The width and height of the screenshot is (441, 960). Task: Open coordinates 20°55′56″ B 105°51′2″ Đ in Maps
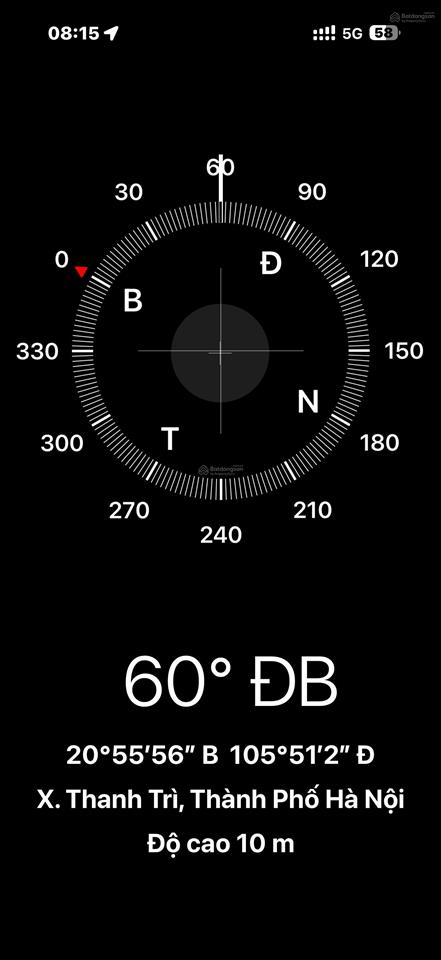[x=220, y=756]
